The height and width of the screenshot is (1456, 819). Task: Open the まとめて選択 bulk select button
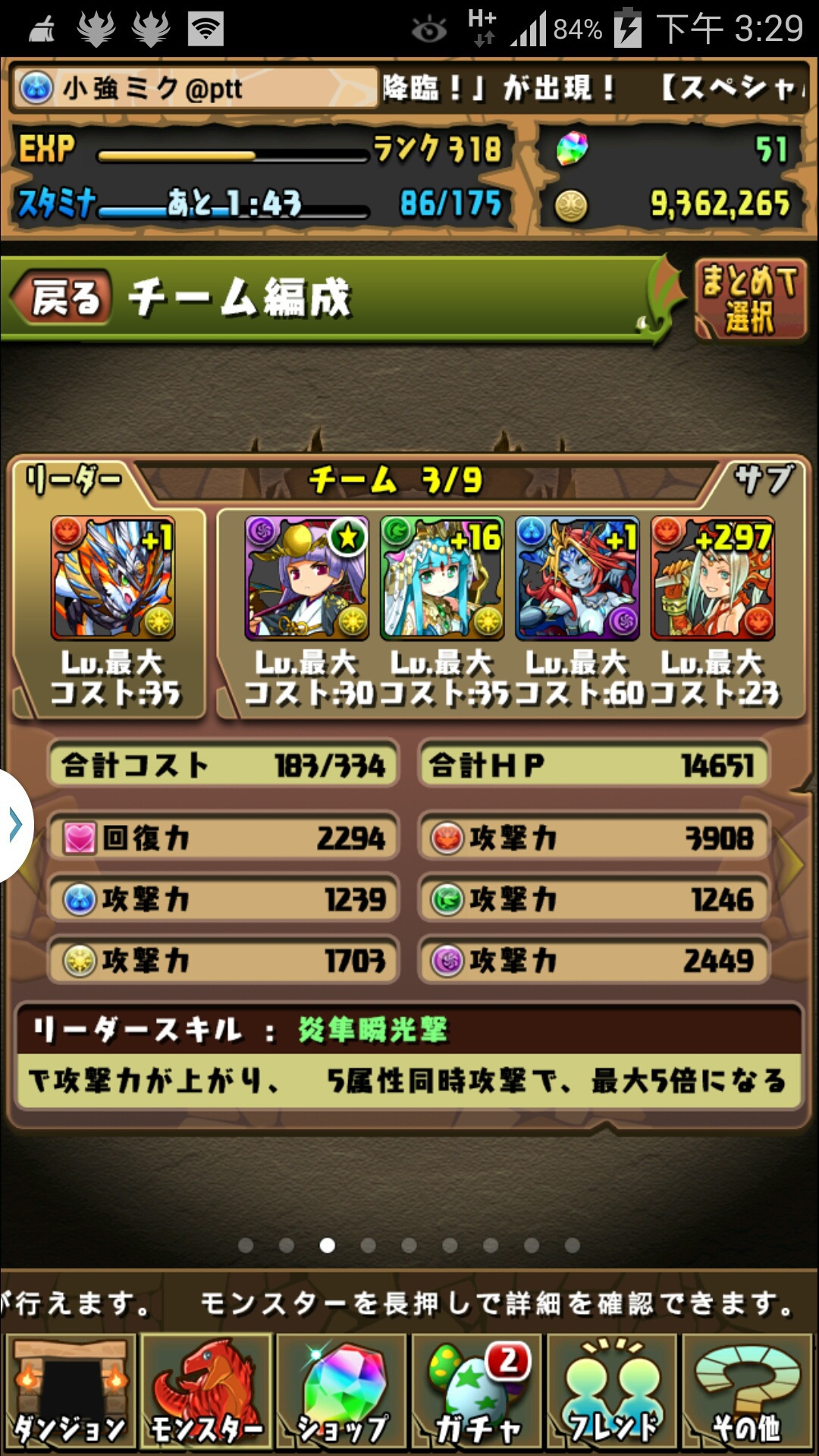click(x=749, y=299)
